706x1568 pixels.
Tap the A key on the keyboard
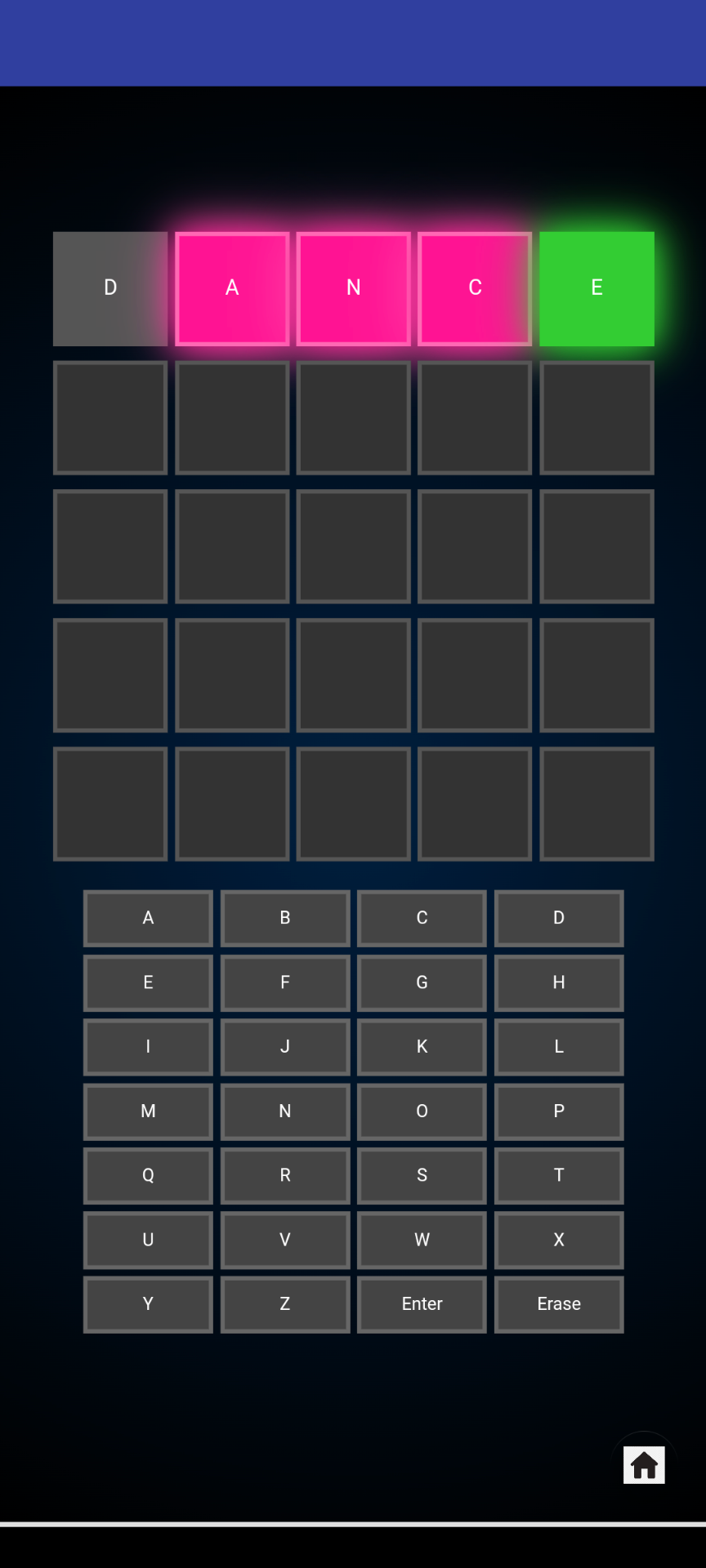(x=148, y=918)
